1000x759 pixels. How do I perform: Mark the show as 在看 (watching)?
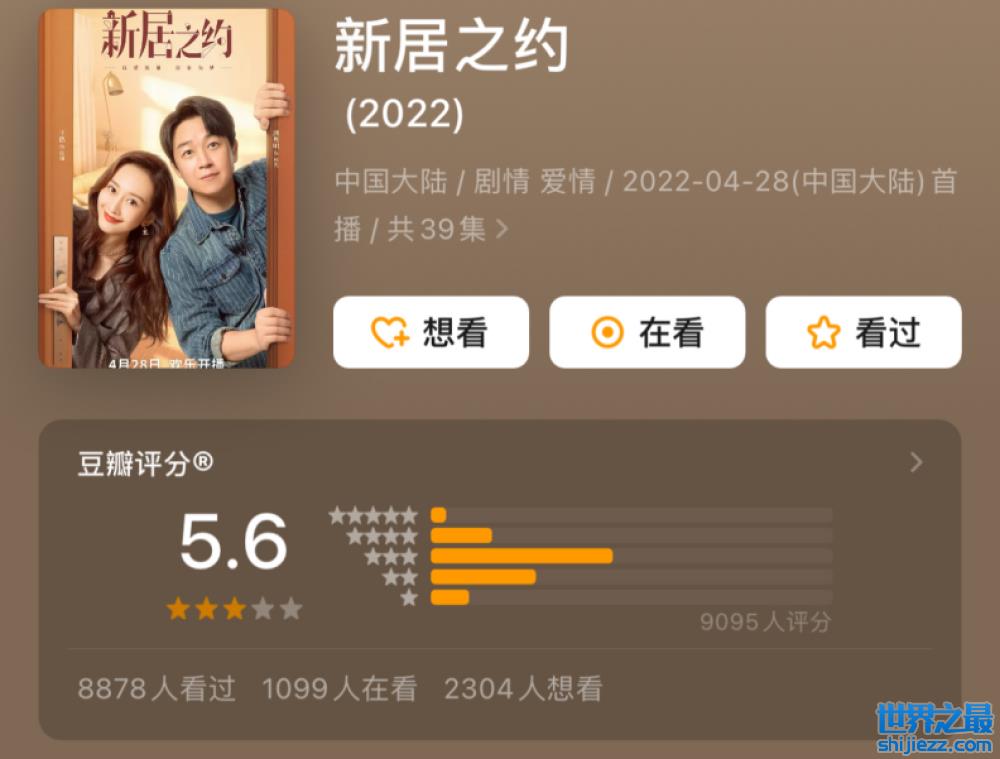pos(647,332)
